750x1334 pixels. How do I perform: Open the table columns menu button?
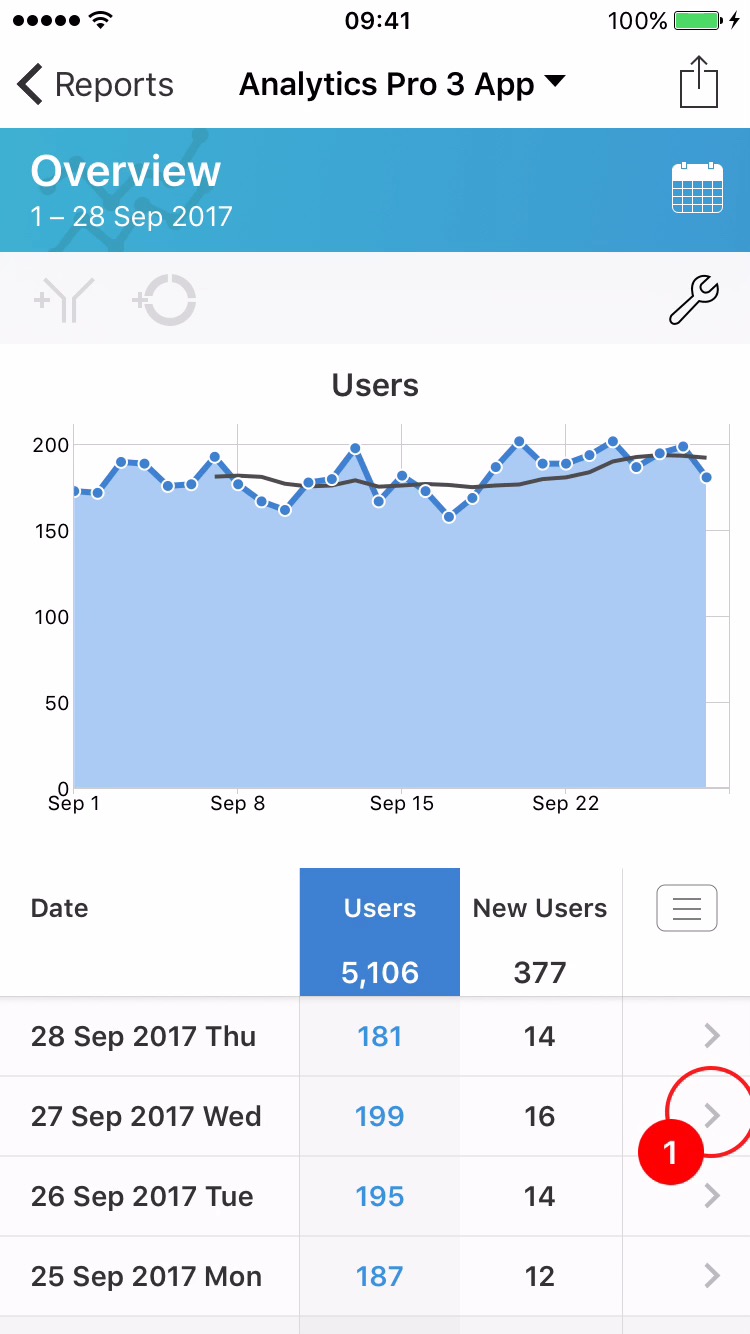coord(686,908)
